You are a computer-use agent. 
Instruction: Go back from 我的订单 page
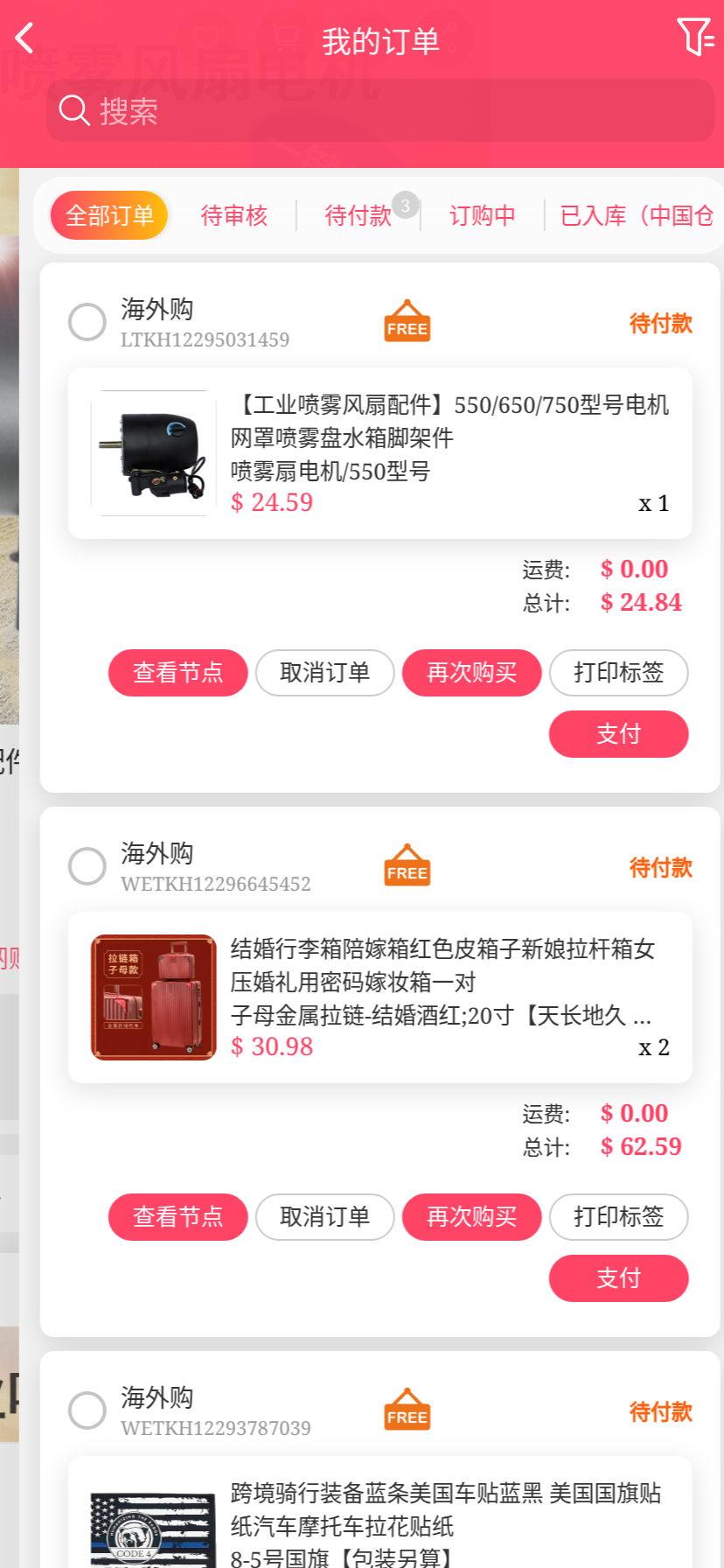pyautogui.click(x=24, y=38)
